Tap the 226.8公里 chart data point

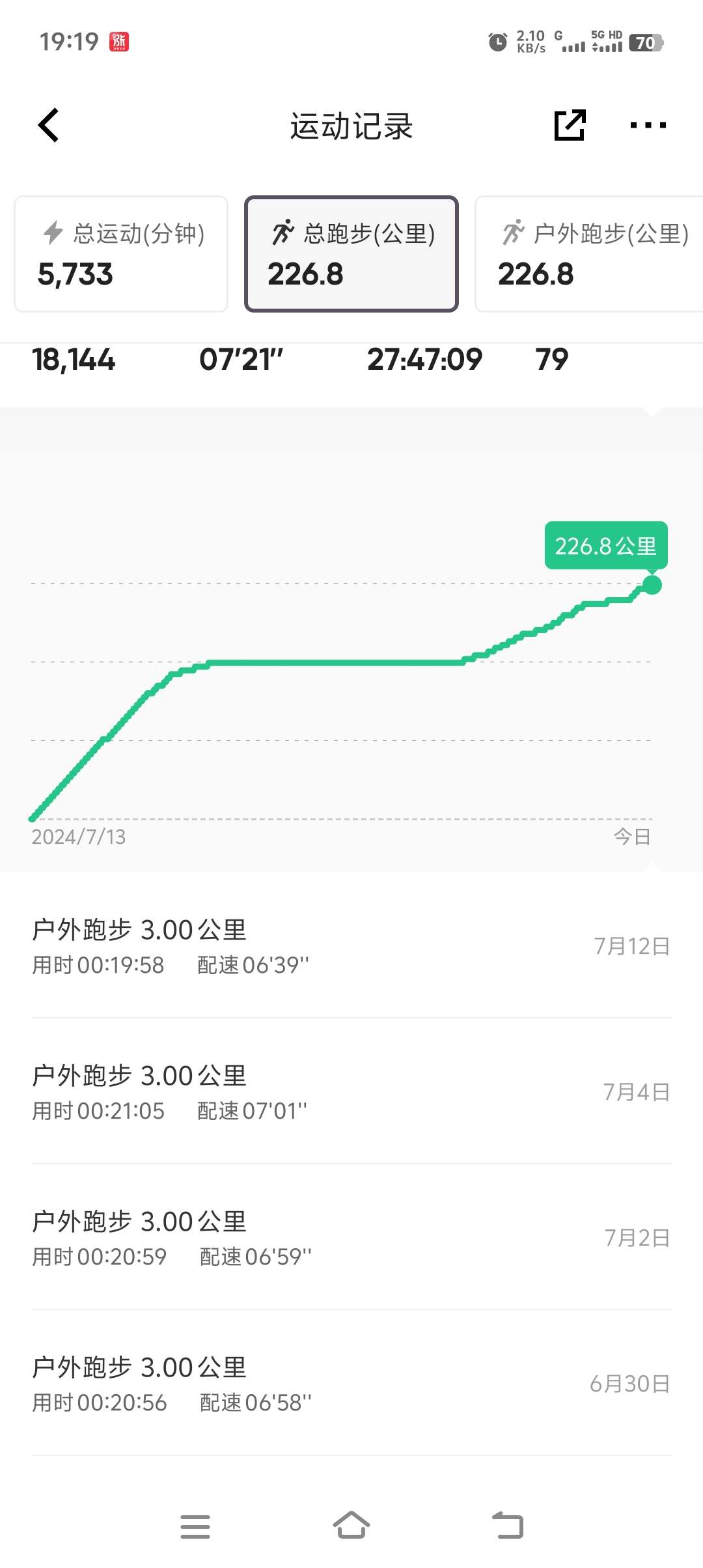pos(652,585)
